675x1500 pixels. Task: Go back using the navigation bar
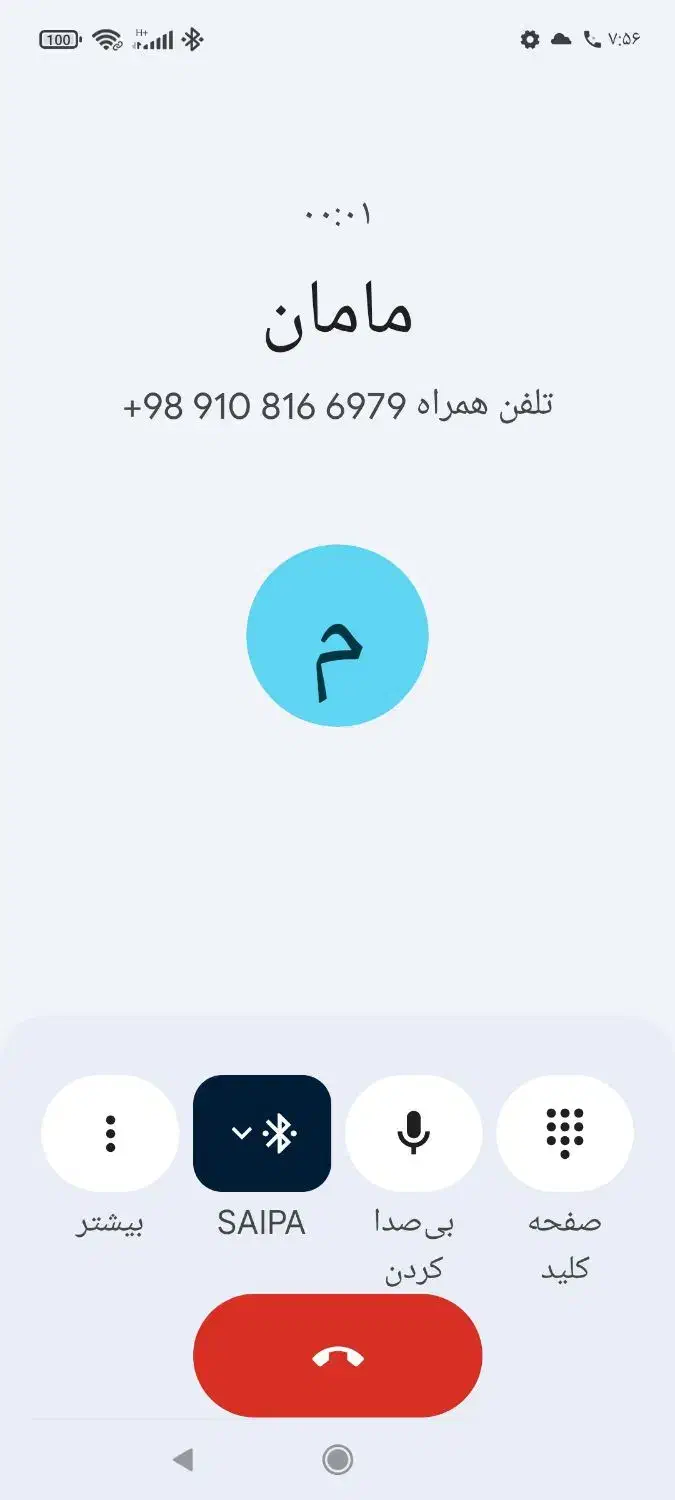click(182, 1460)
